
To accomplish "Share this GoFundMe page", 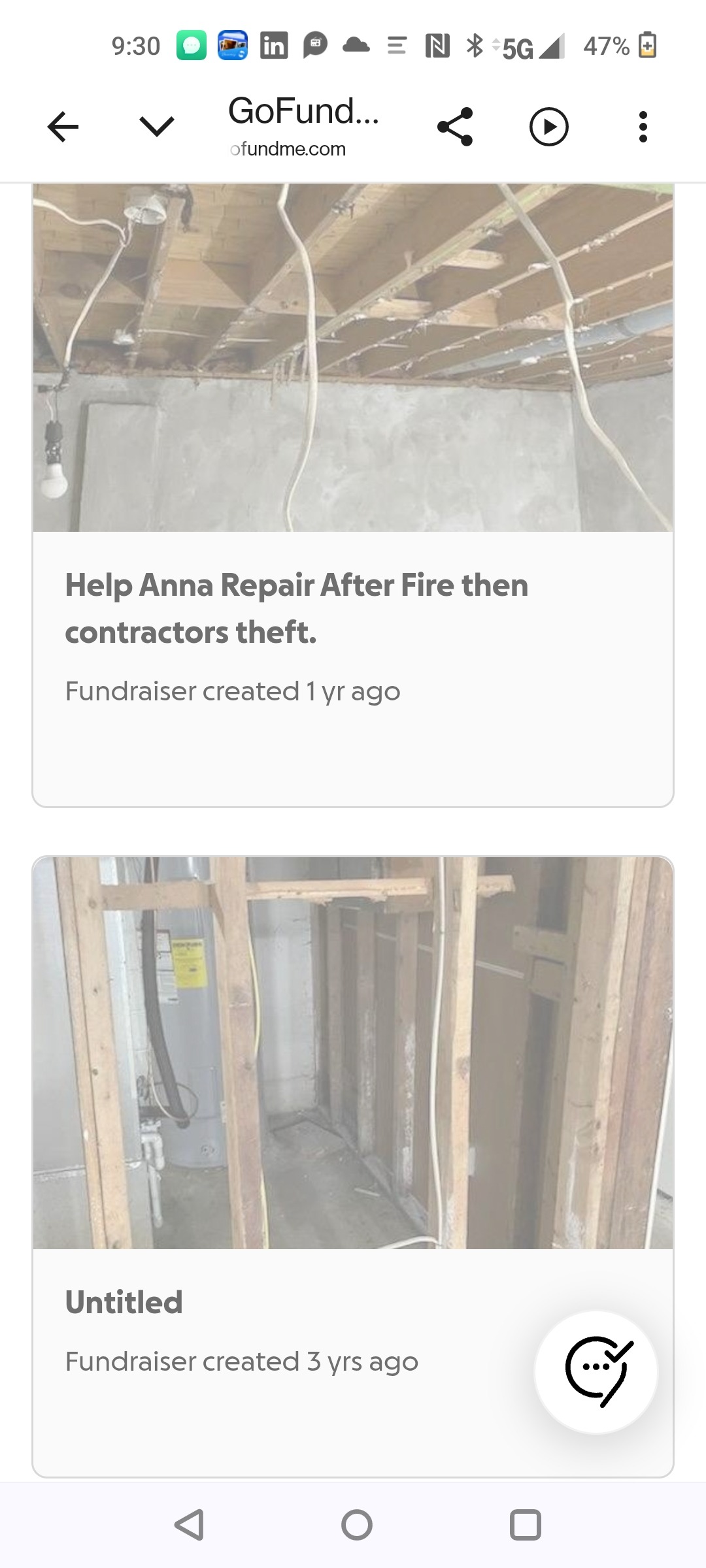I will [x=455, y=127].
